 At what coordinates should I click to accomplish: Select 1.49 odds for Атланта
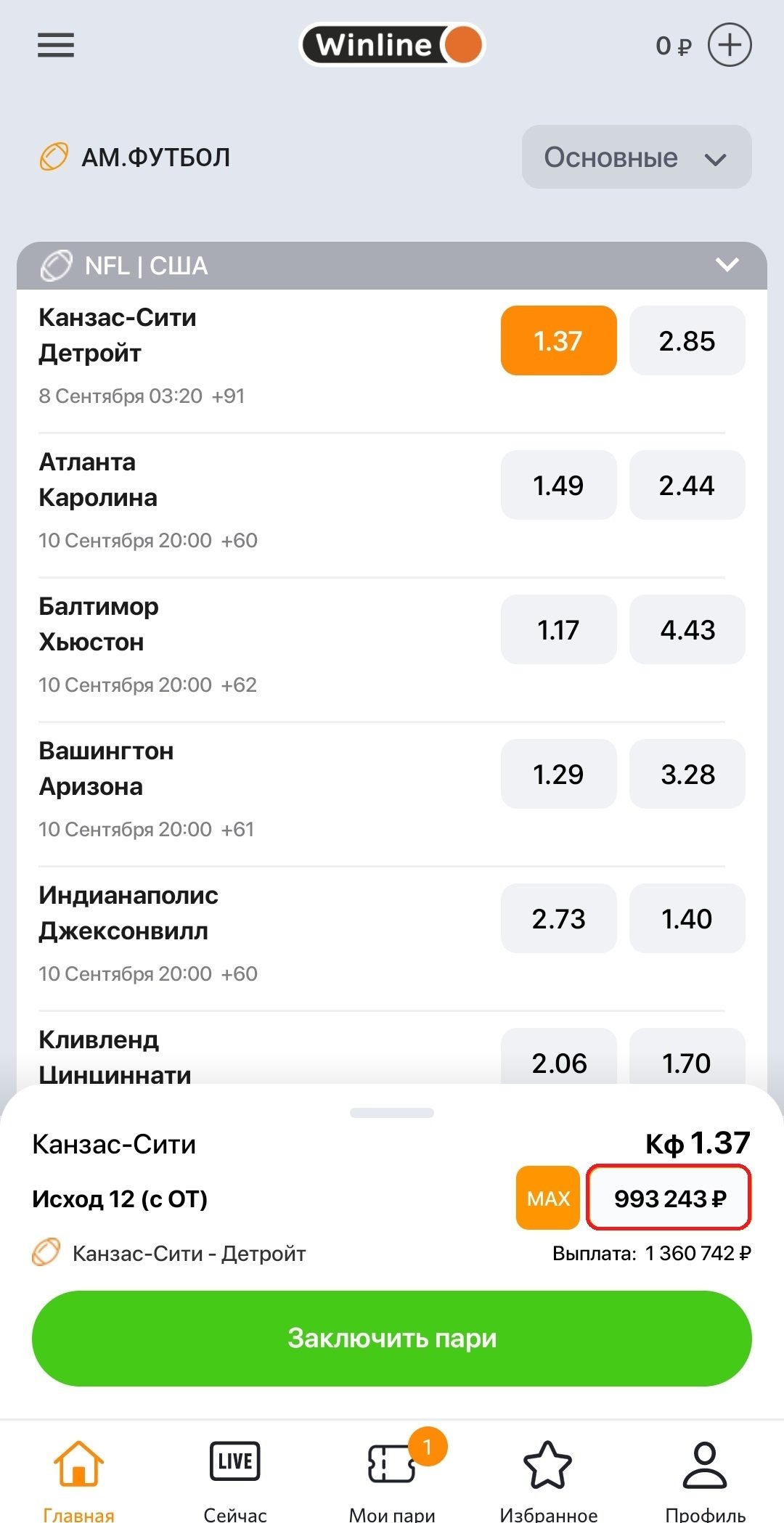pos(558,485)
